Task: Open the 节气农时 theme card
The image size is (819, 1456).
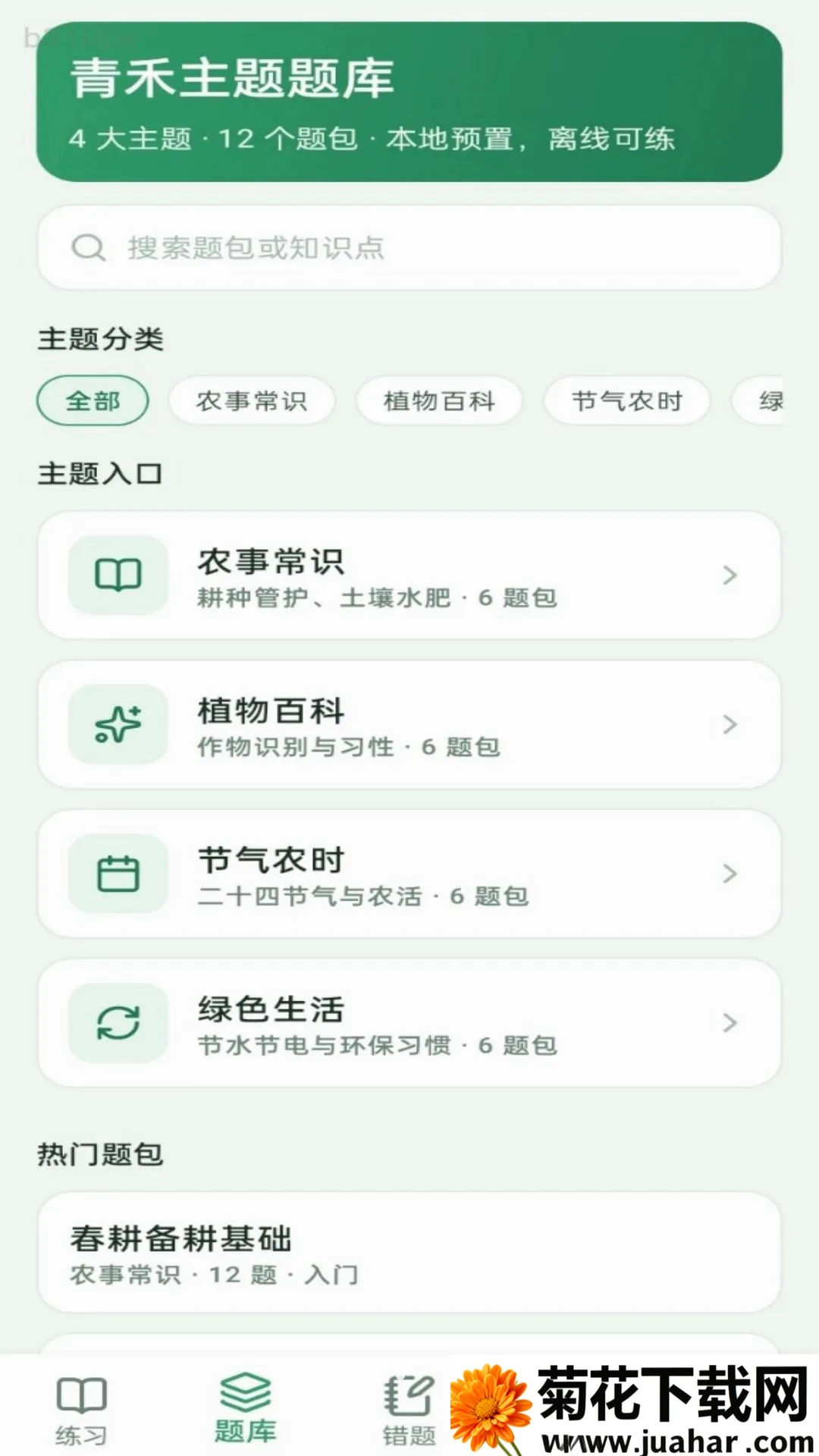Action: (x=409, y=874)
